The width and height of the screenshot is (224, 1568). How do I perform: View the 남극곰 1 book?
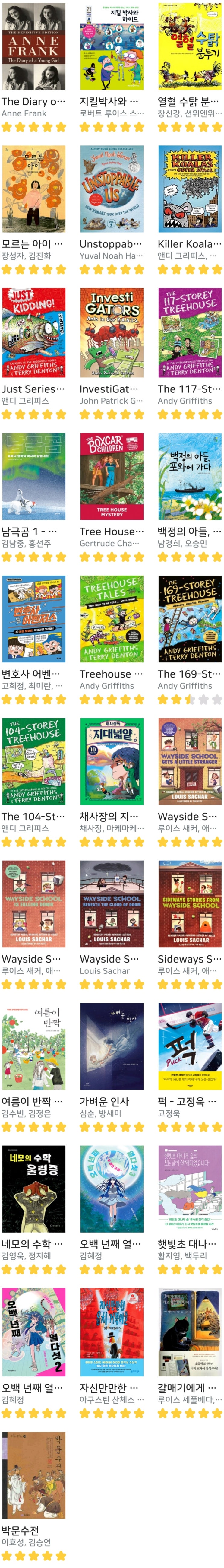point(33,476)
